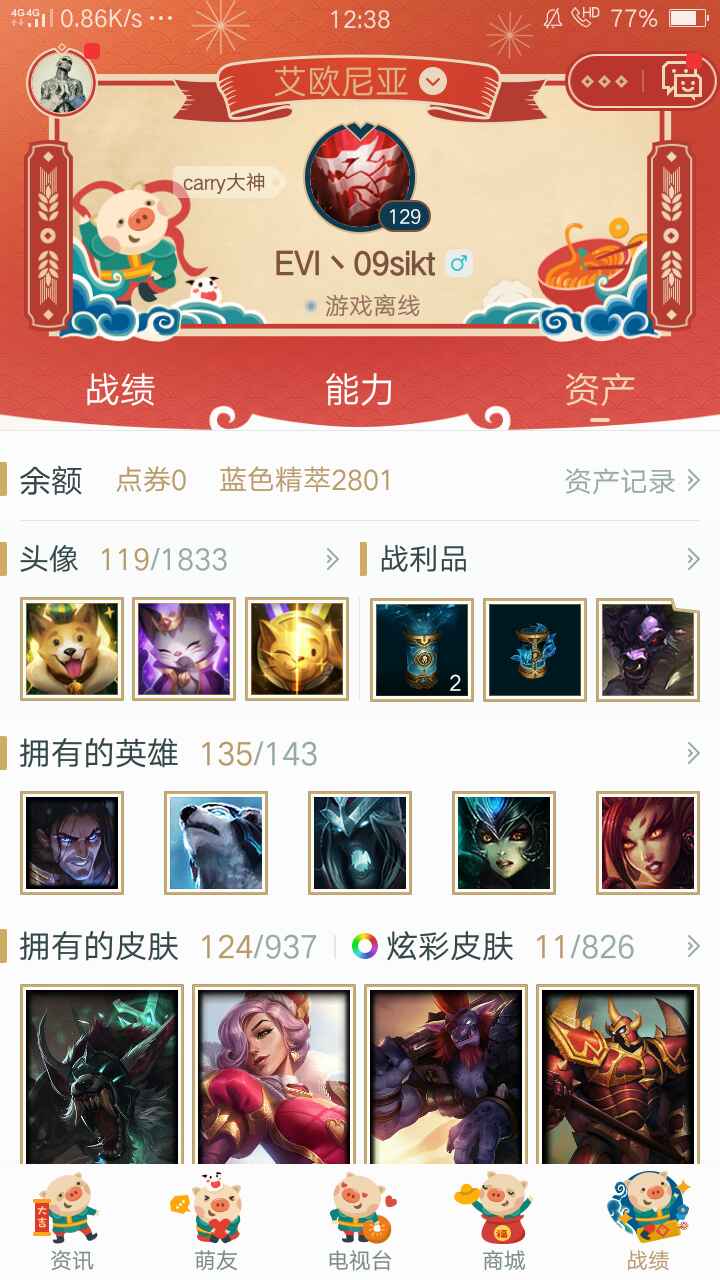The image size is (720, 1280).
Task: Open the messages chat icon
Action: tap(681, 81)
